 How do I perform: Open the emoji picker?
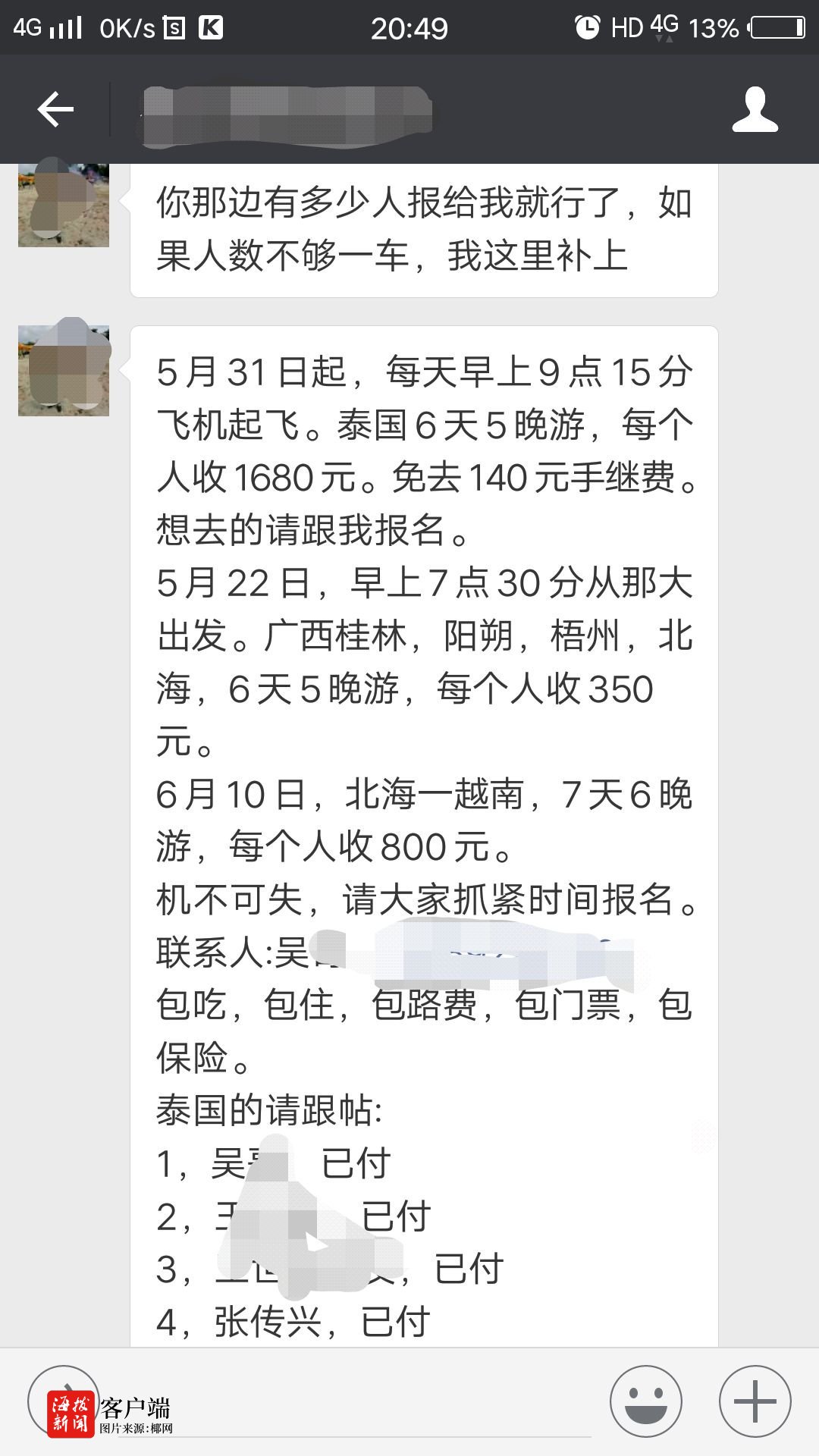[646, 1401]
